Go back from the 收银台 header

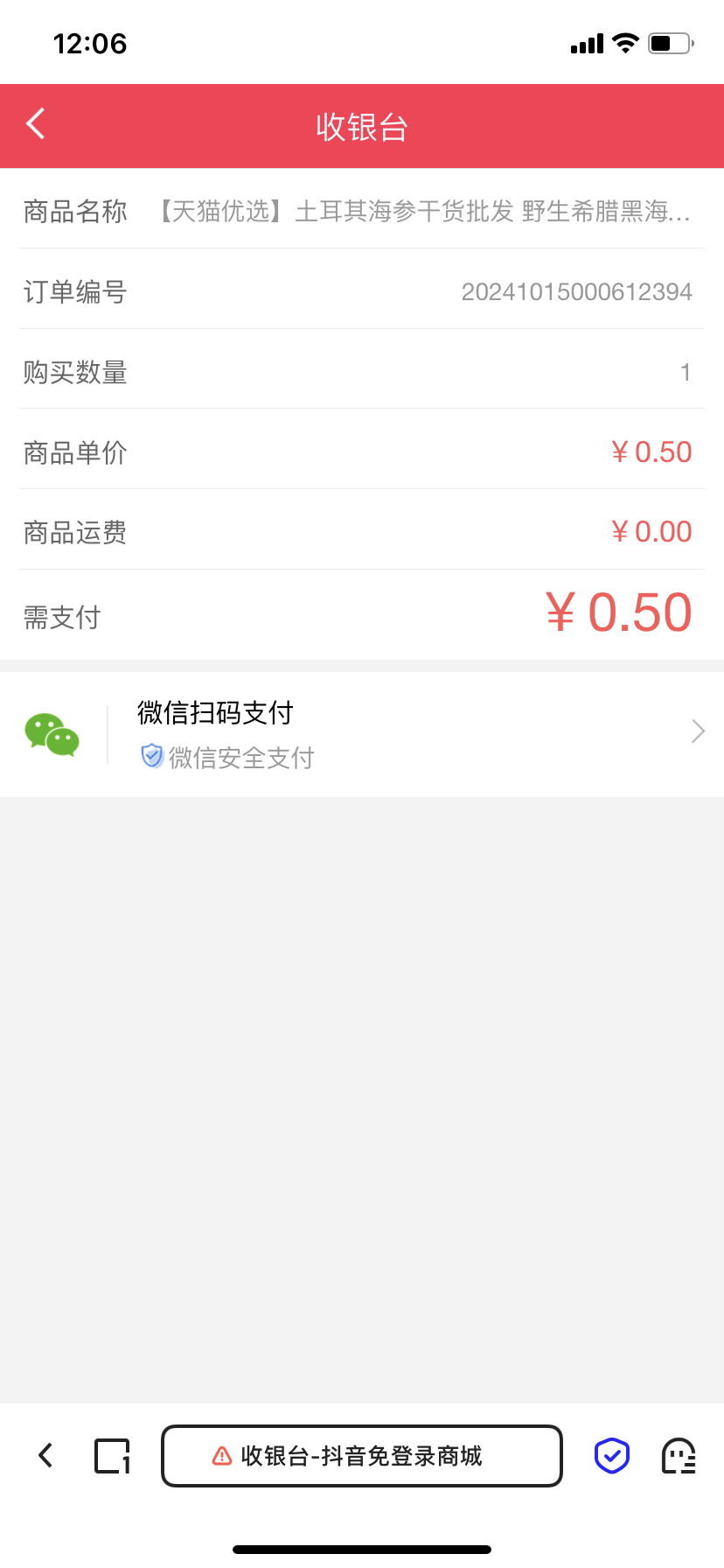tap(36, 125)
